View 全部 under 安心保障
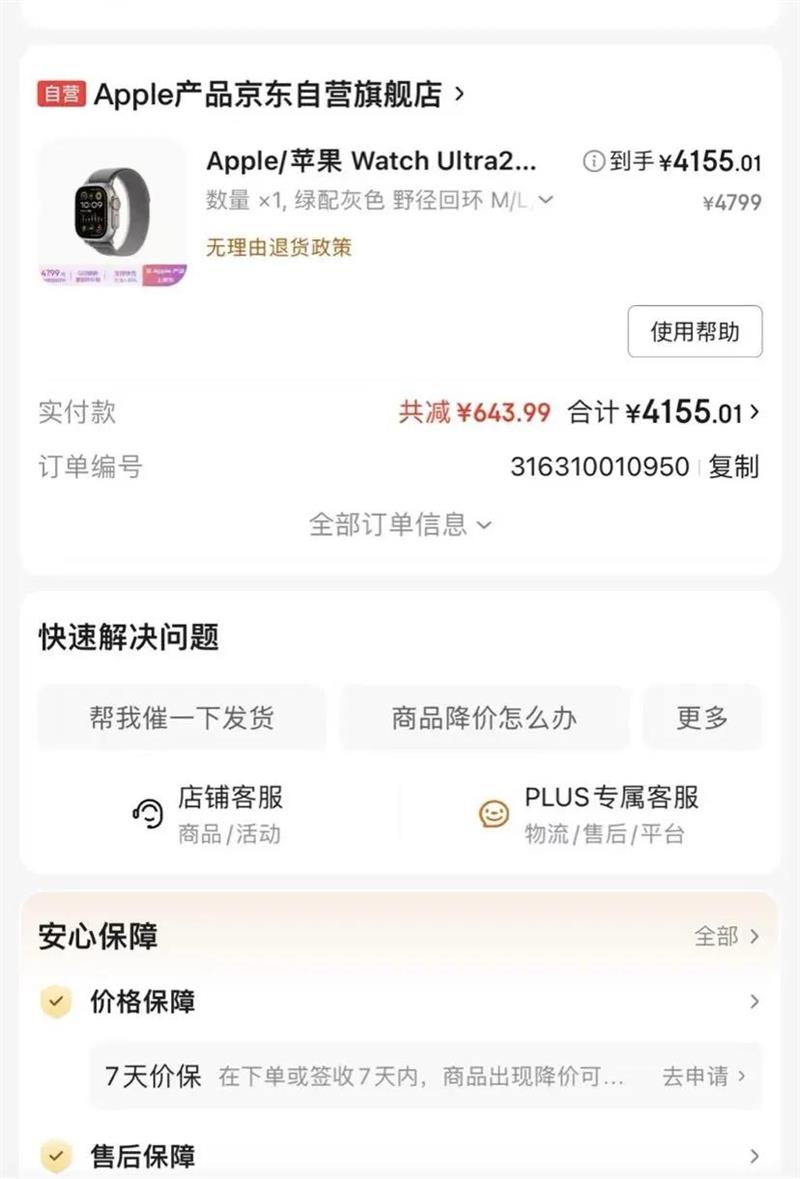Screen dimensions: 800x1179 (x=726, y=936)
